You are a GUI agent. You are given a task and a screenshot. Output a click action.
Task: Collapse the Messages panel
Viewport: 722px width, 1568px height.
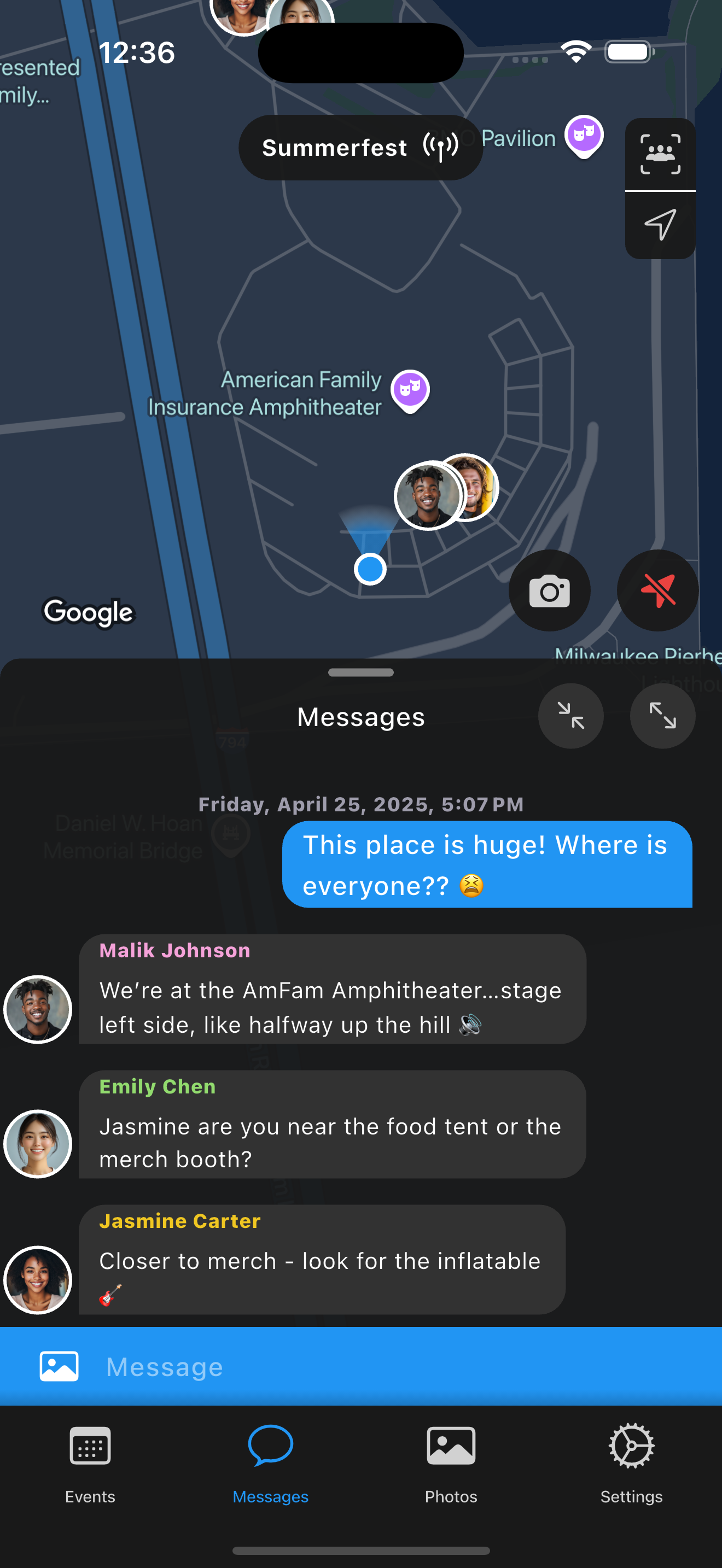pos(570,715)
